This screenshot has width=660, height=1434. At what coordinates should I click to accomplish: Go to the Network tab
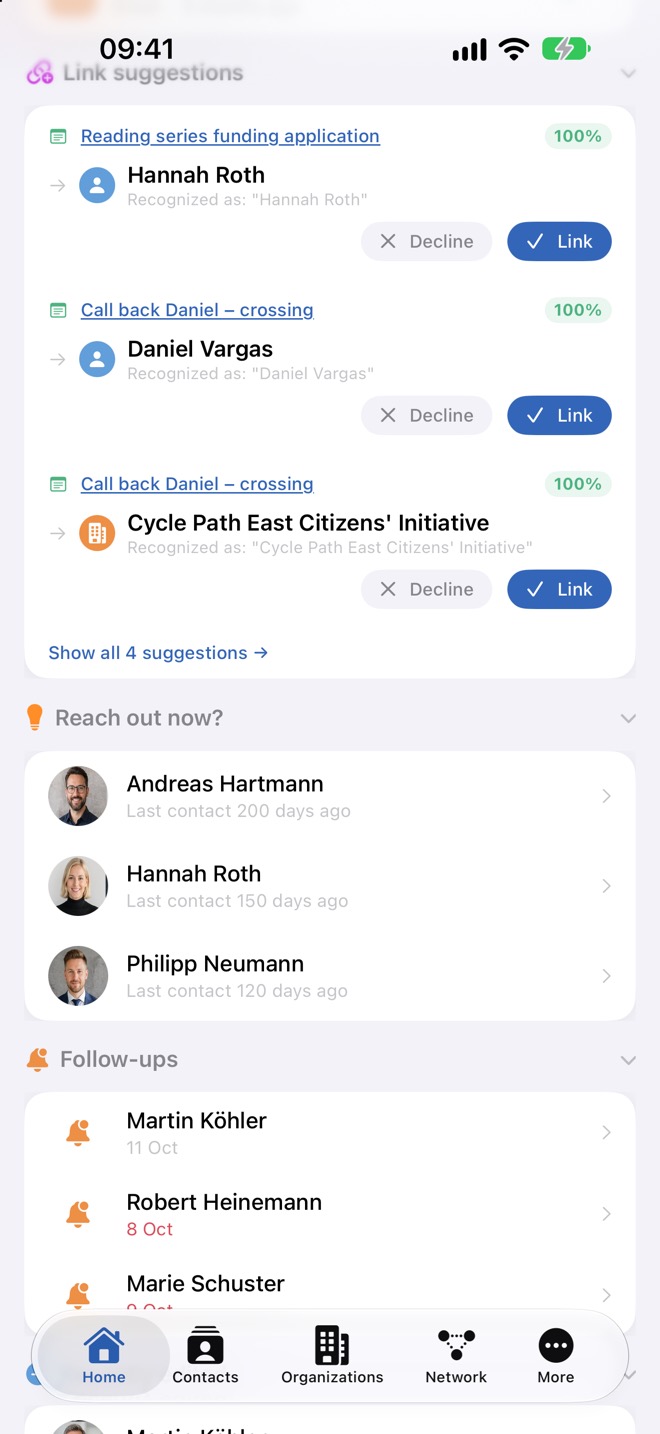[x=456, y=1355]
